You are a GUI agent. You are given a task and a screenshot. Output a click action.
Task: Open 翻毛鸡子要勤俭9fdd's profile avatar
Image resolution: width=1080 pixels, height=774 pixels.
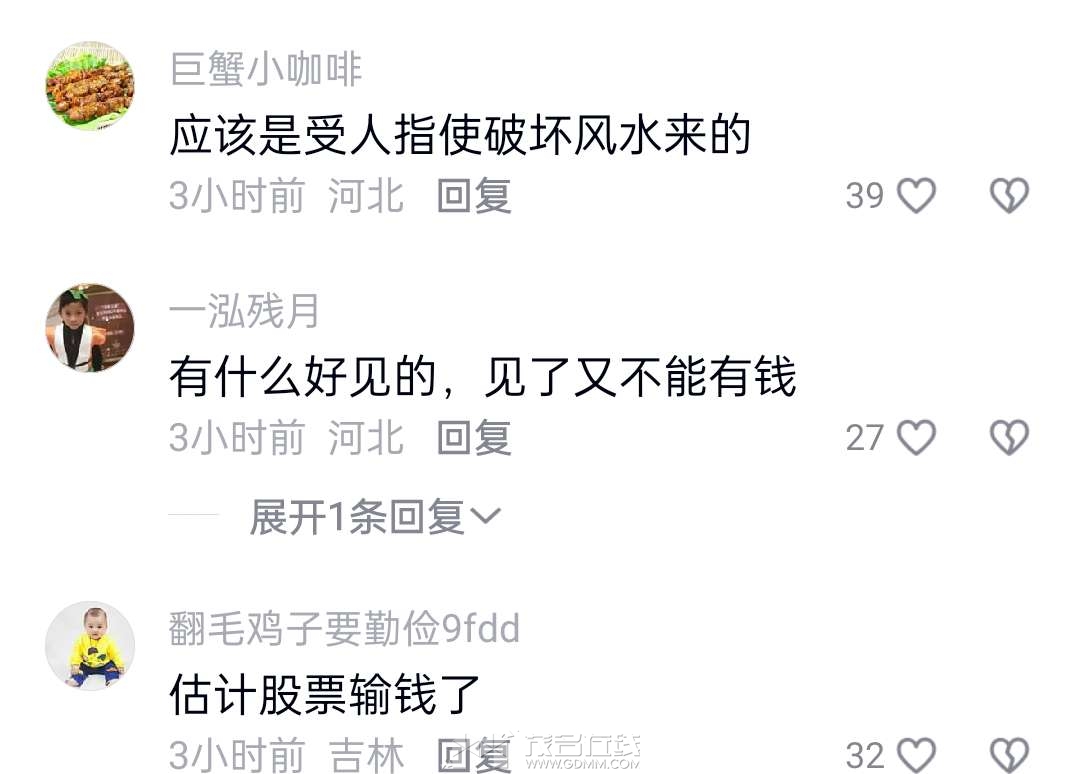90,646
